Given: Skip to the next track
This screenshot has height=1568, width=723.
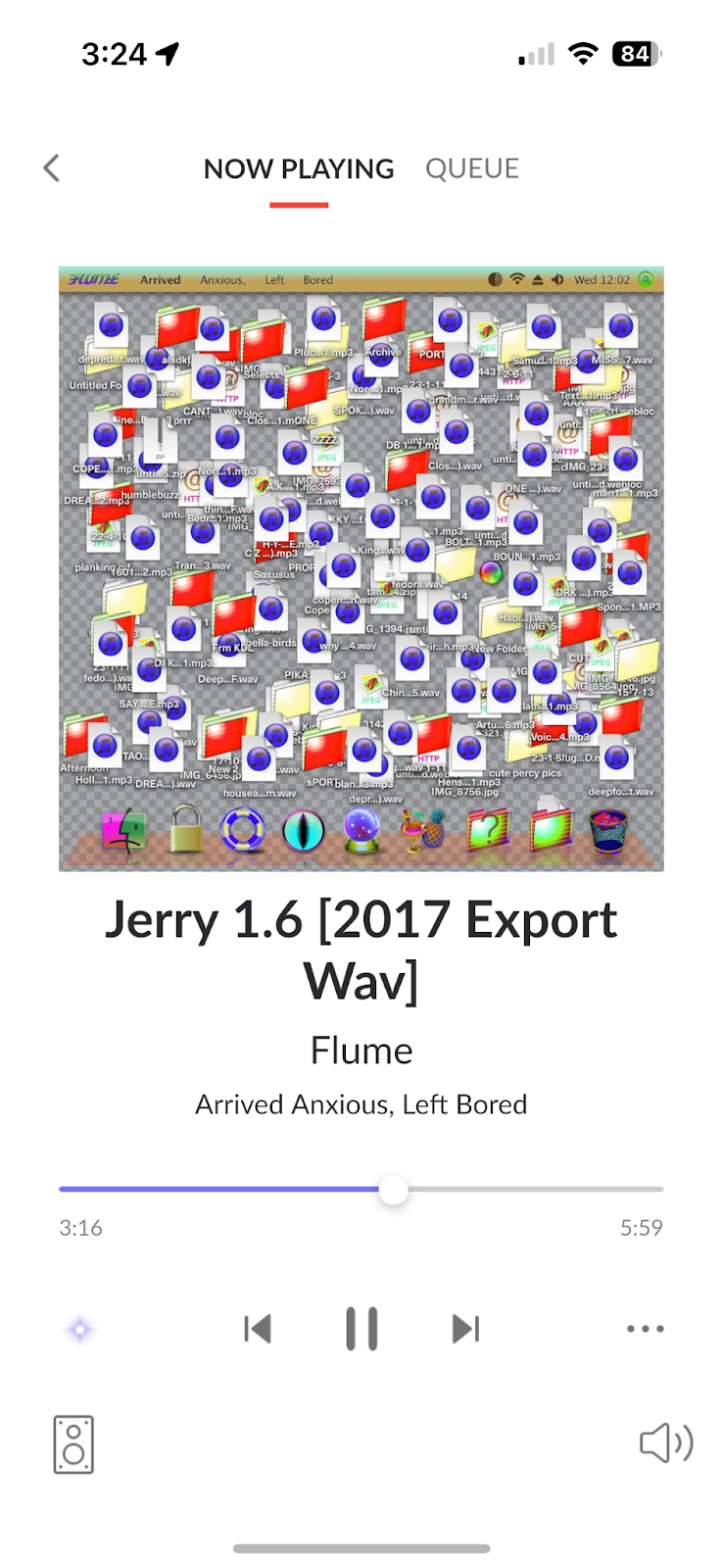Looking at the screenshot, I should click(465, 1329).
